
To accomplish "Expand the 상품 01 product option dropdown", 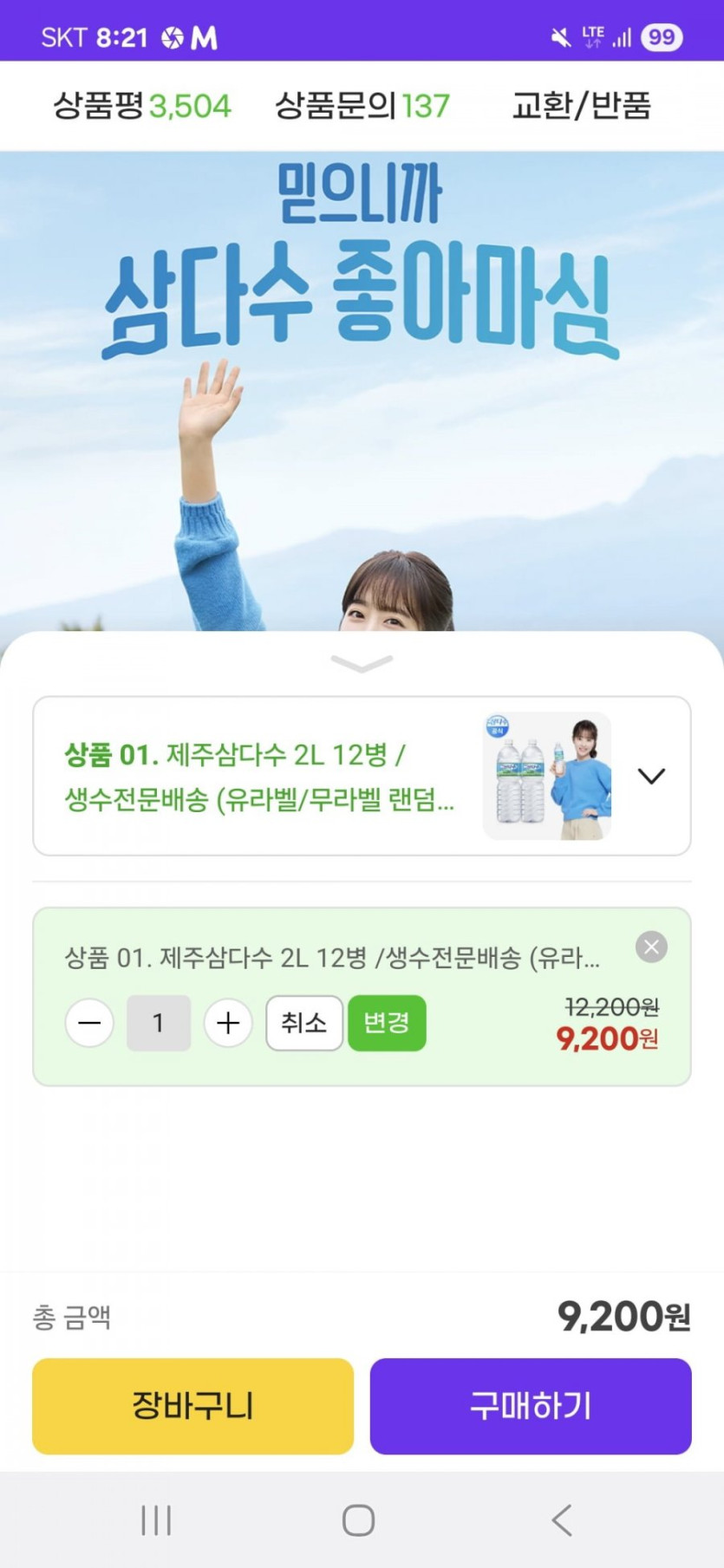I will (x=362, y=776).
